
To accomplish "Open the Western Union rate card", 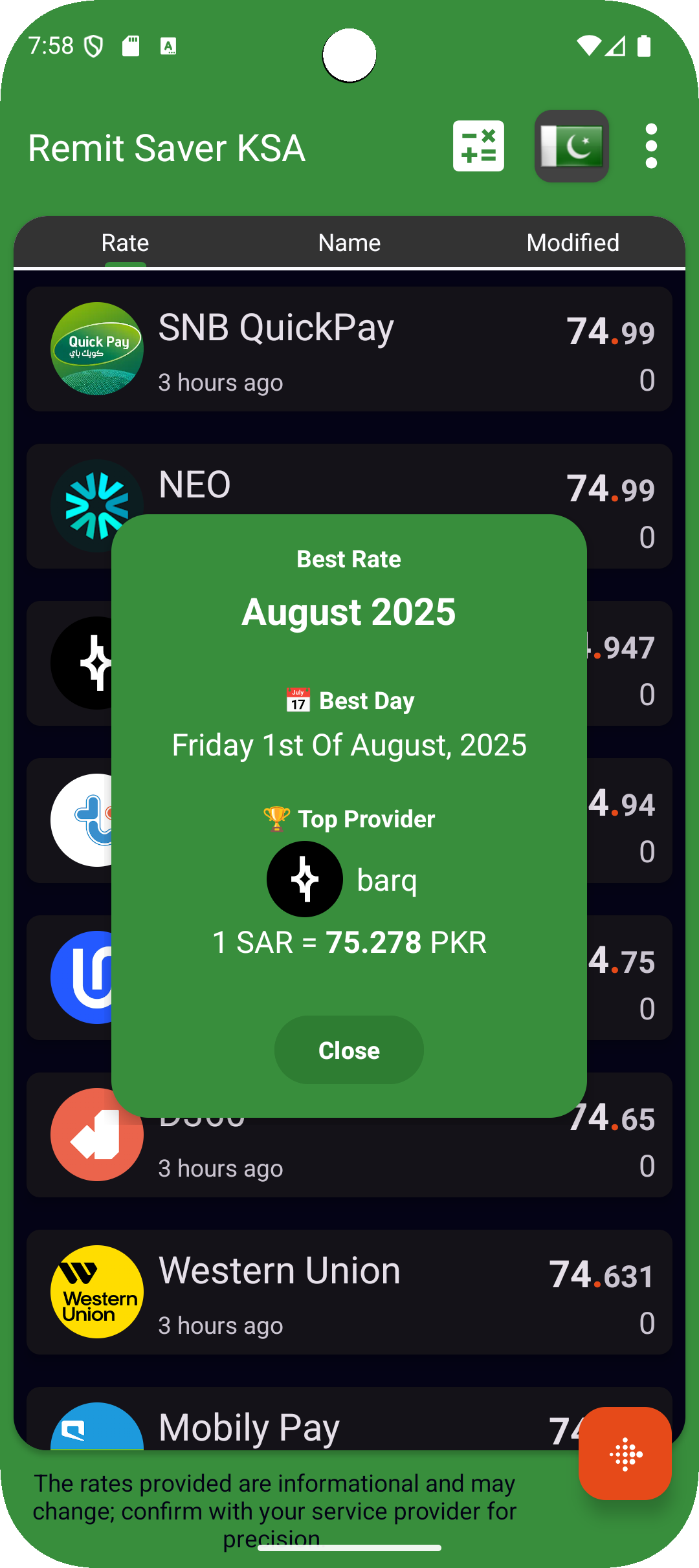I will coord(349,1292).
